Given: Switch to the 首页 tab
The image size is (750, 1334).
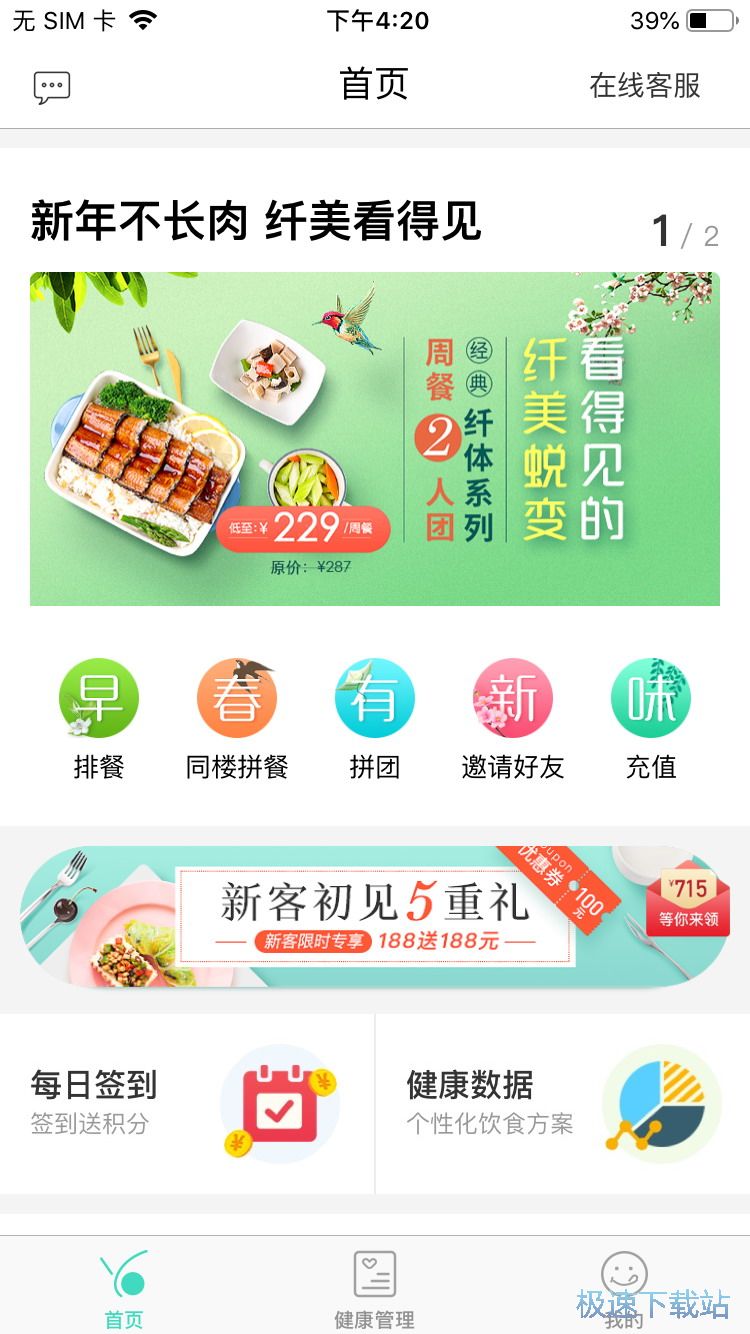Looking at the screenshot, I should tap(124, 1288).
